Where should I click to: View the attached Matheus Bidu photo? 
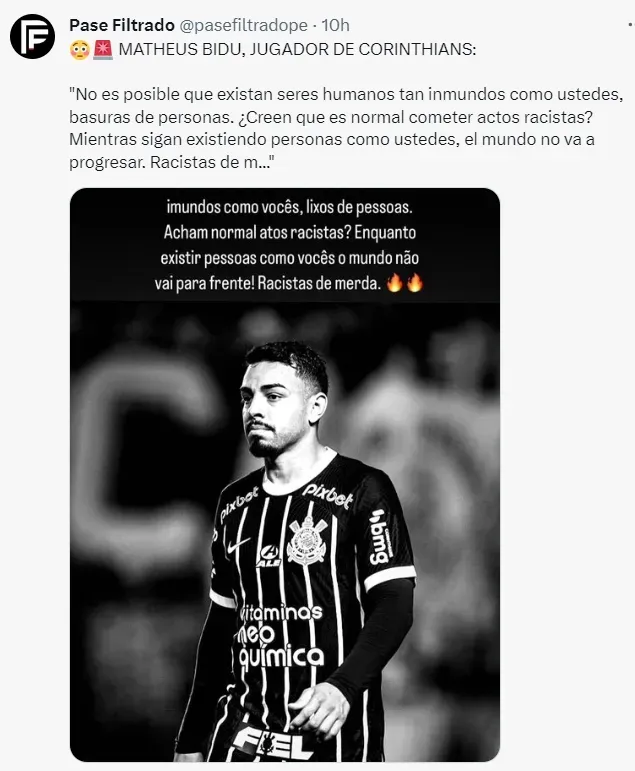[284, 475]
